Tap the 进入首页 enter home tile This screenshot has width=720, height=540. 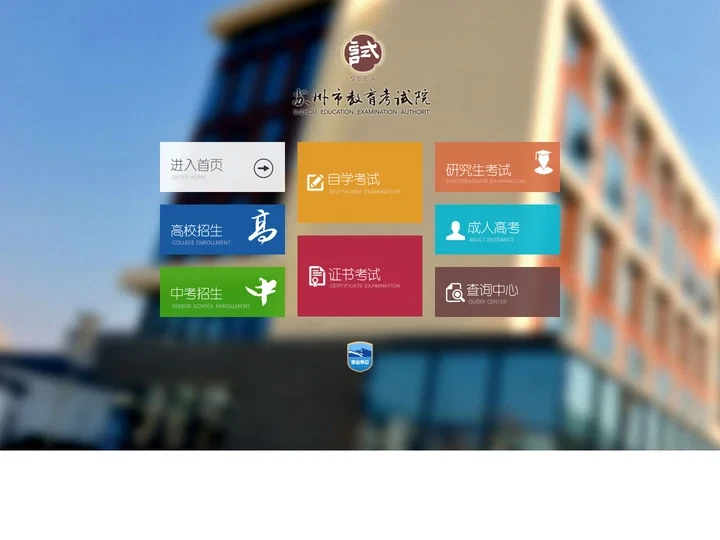[222, 167]
